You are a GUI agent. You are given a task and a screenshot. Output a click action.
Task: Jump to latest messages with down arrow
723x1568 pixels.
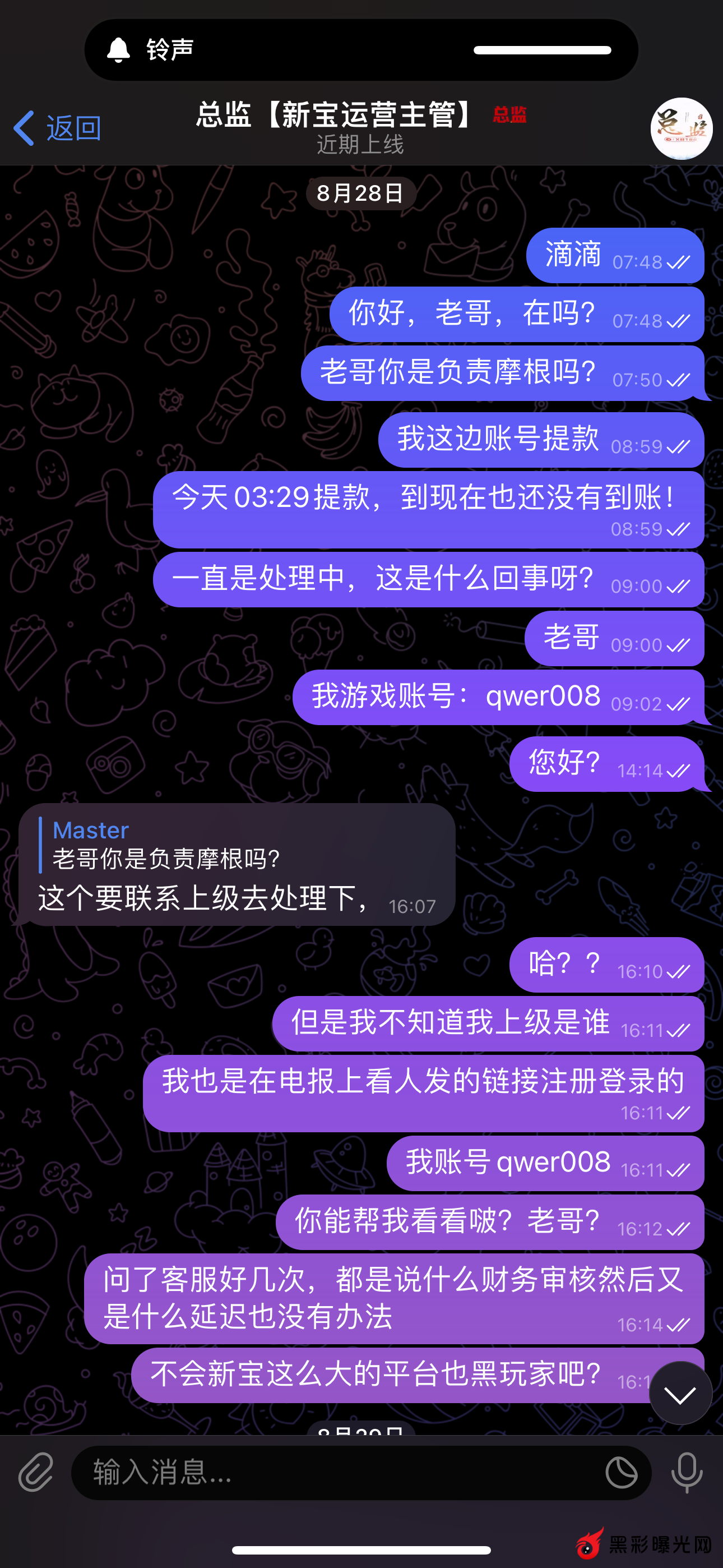(x=680, y=1393)
